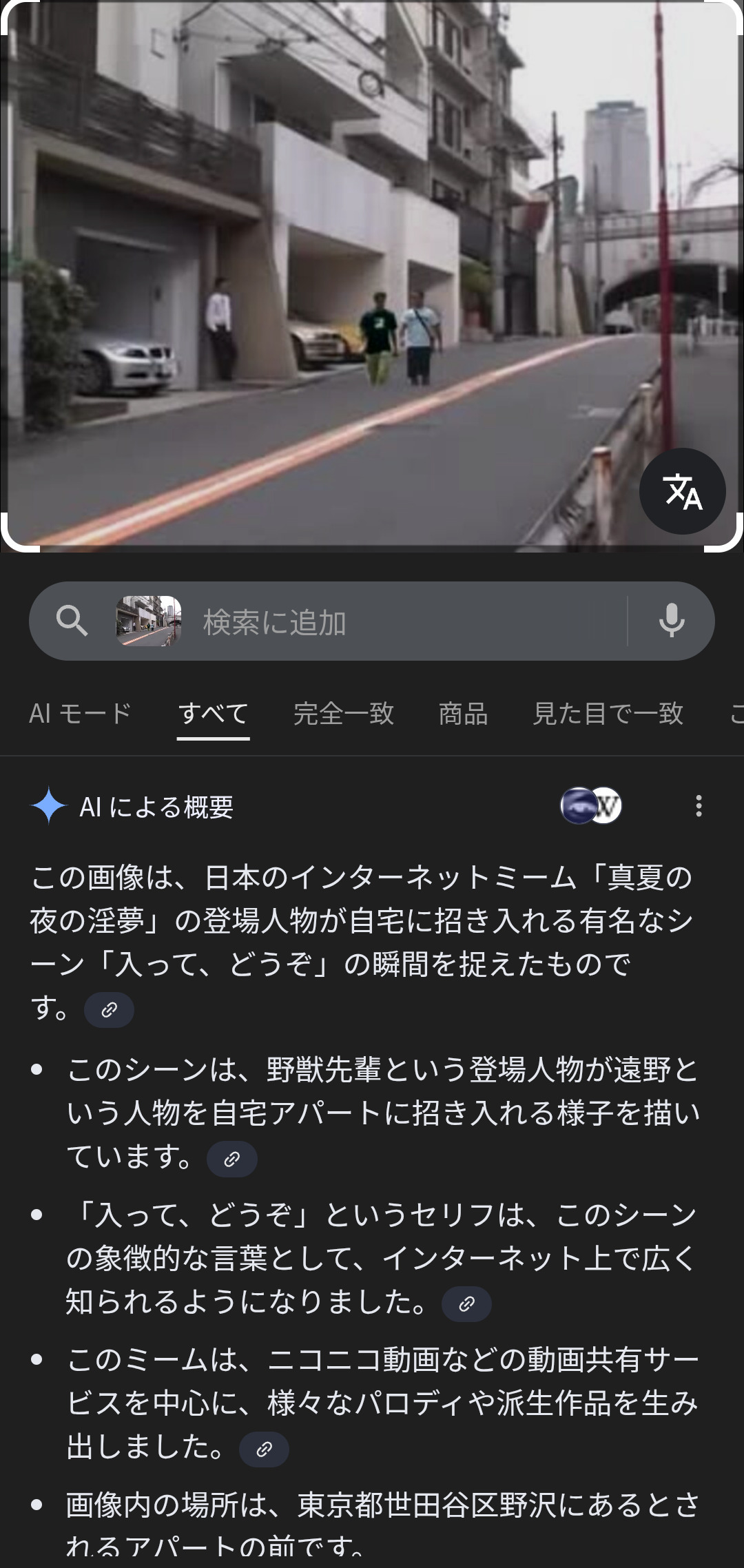This screenshot has height=1568, width=744.
Task: Open the source link after the ニコニコ動画 bullet
Action: [264, 1450]
